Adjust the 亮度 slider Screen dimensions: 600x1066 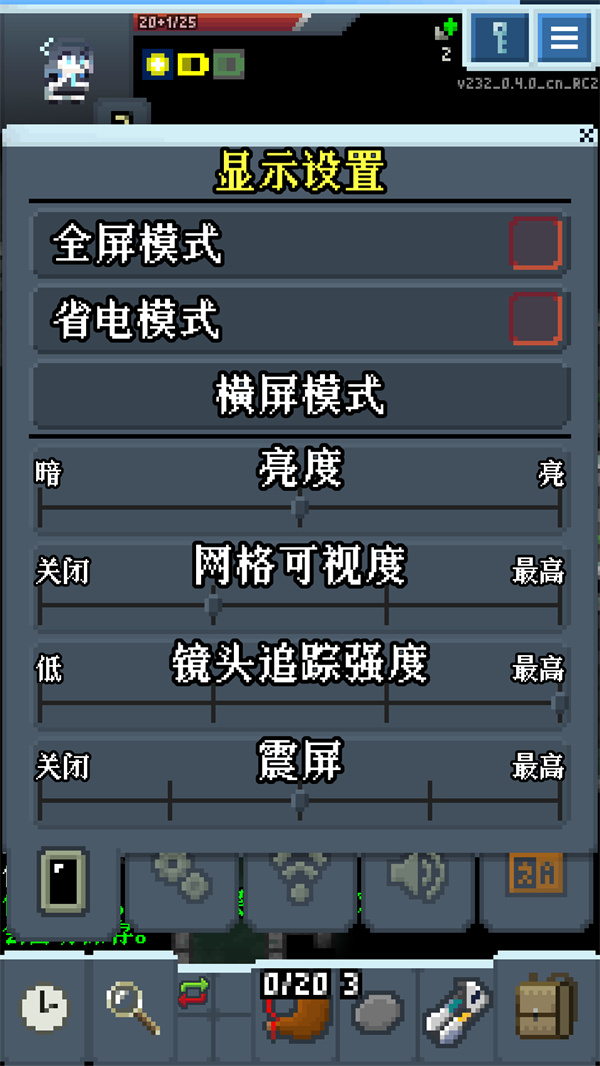point(299,508)
